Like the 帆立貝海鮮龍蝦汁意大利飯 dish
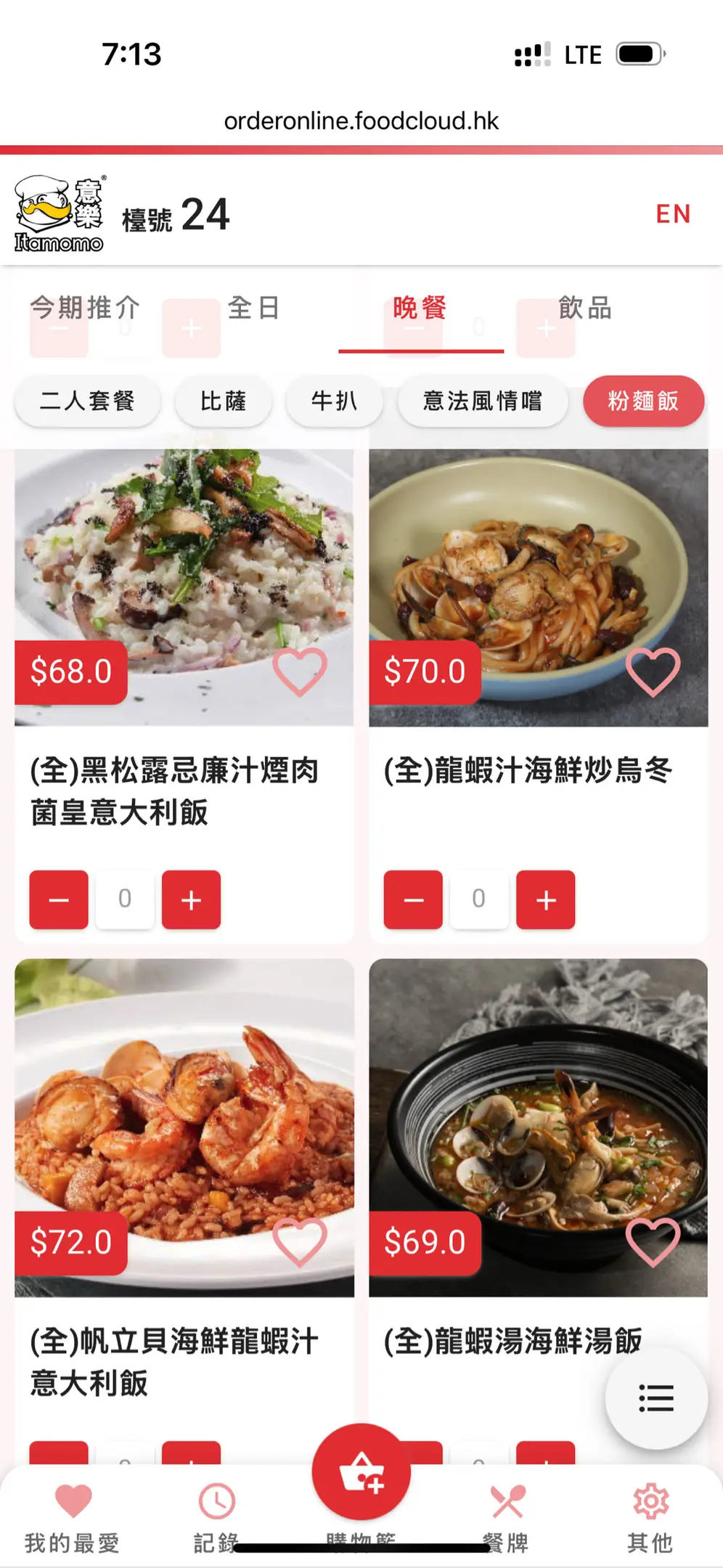 point(300,1242)
